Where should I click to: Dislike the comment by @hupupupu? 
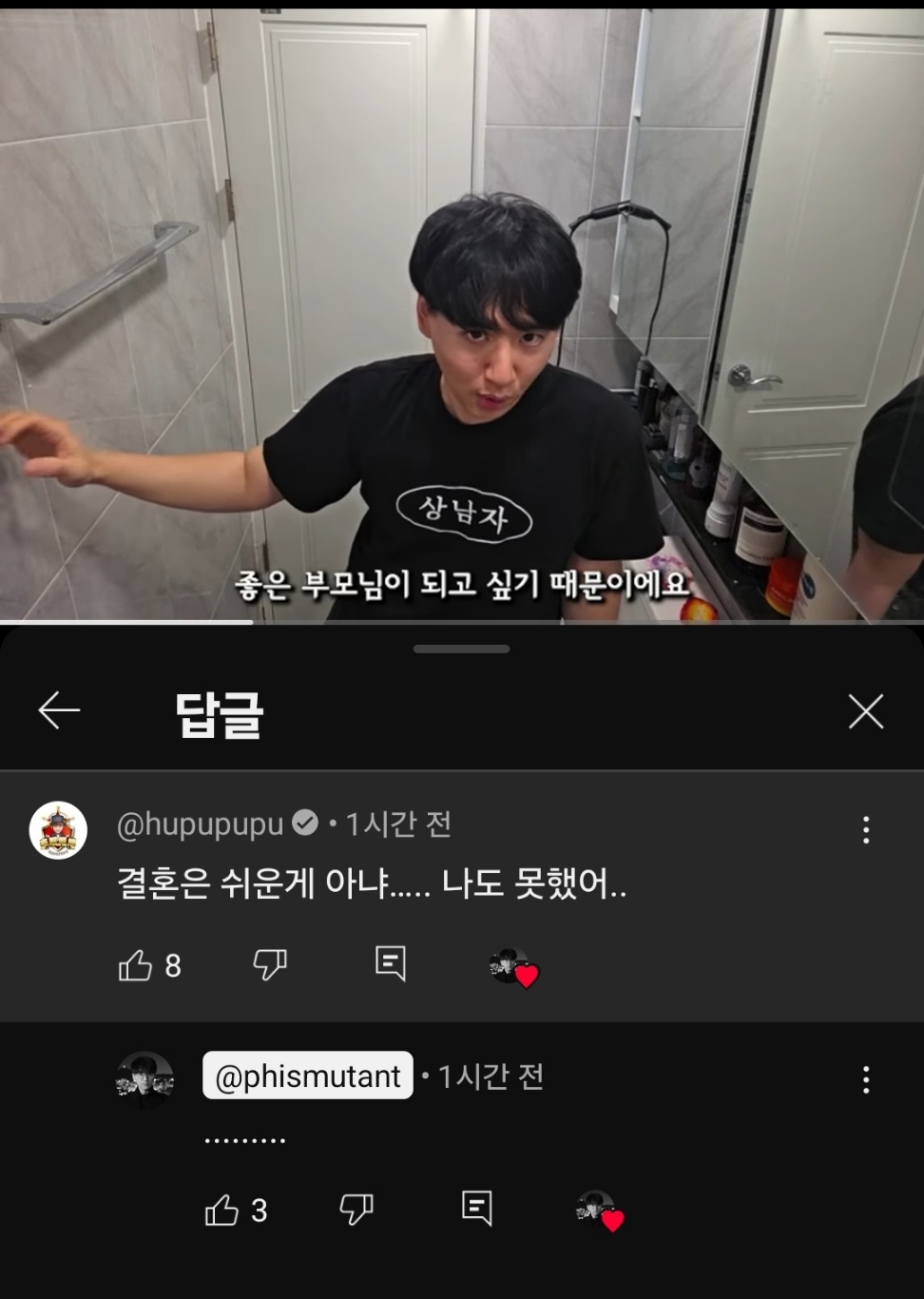(270, 964)
